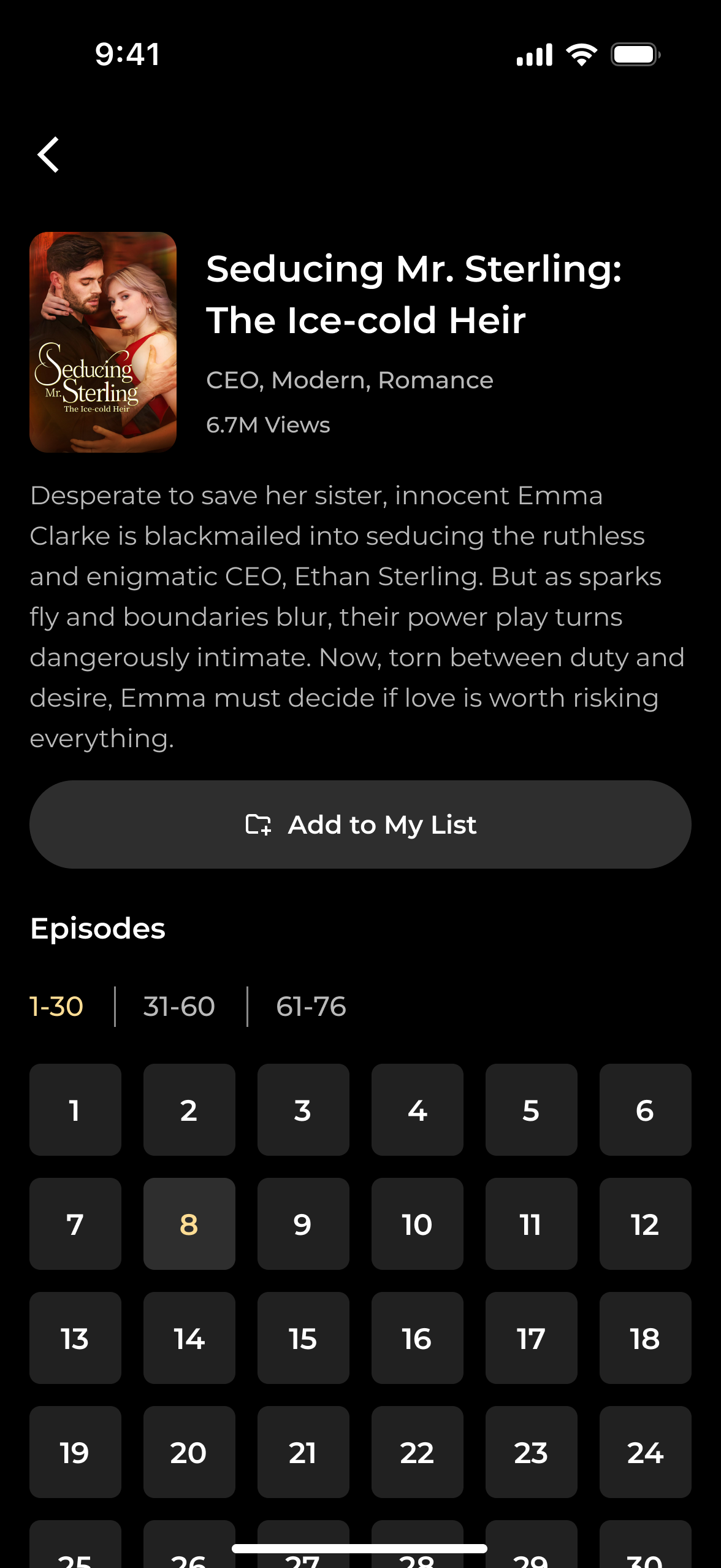Open episode 12

(x=646, y=1224)
